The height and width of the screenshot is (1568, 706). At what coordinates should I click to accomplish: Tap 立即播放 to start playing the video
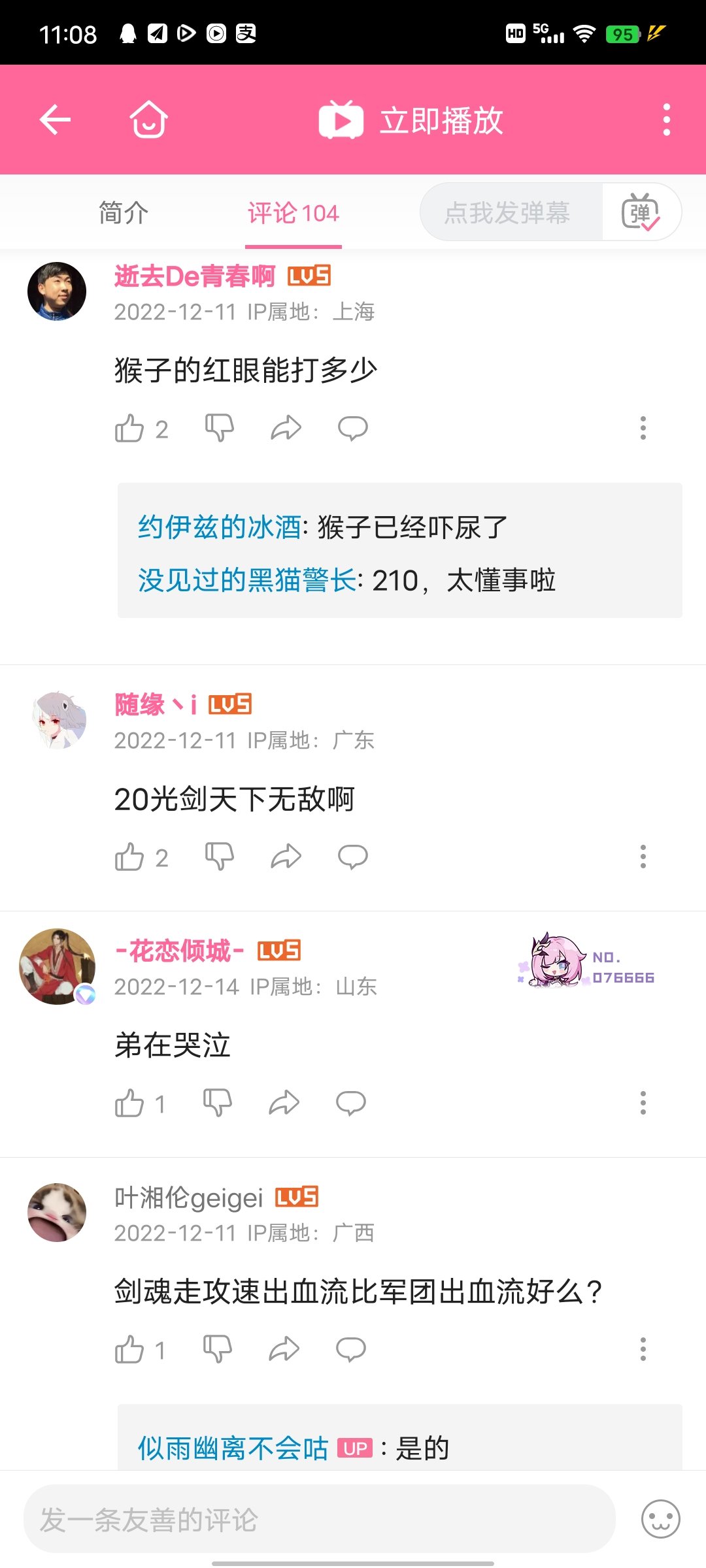[x=411, y=121]
